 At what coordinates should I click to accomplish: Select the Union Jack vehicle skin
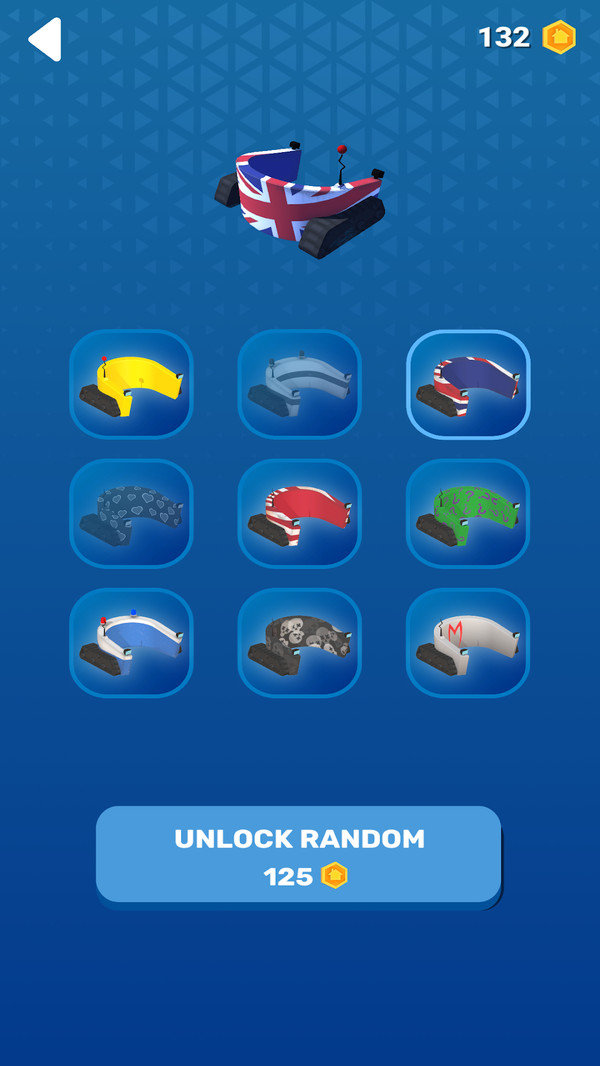tap(467, 384)
